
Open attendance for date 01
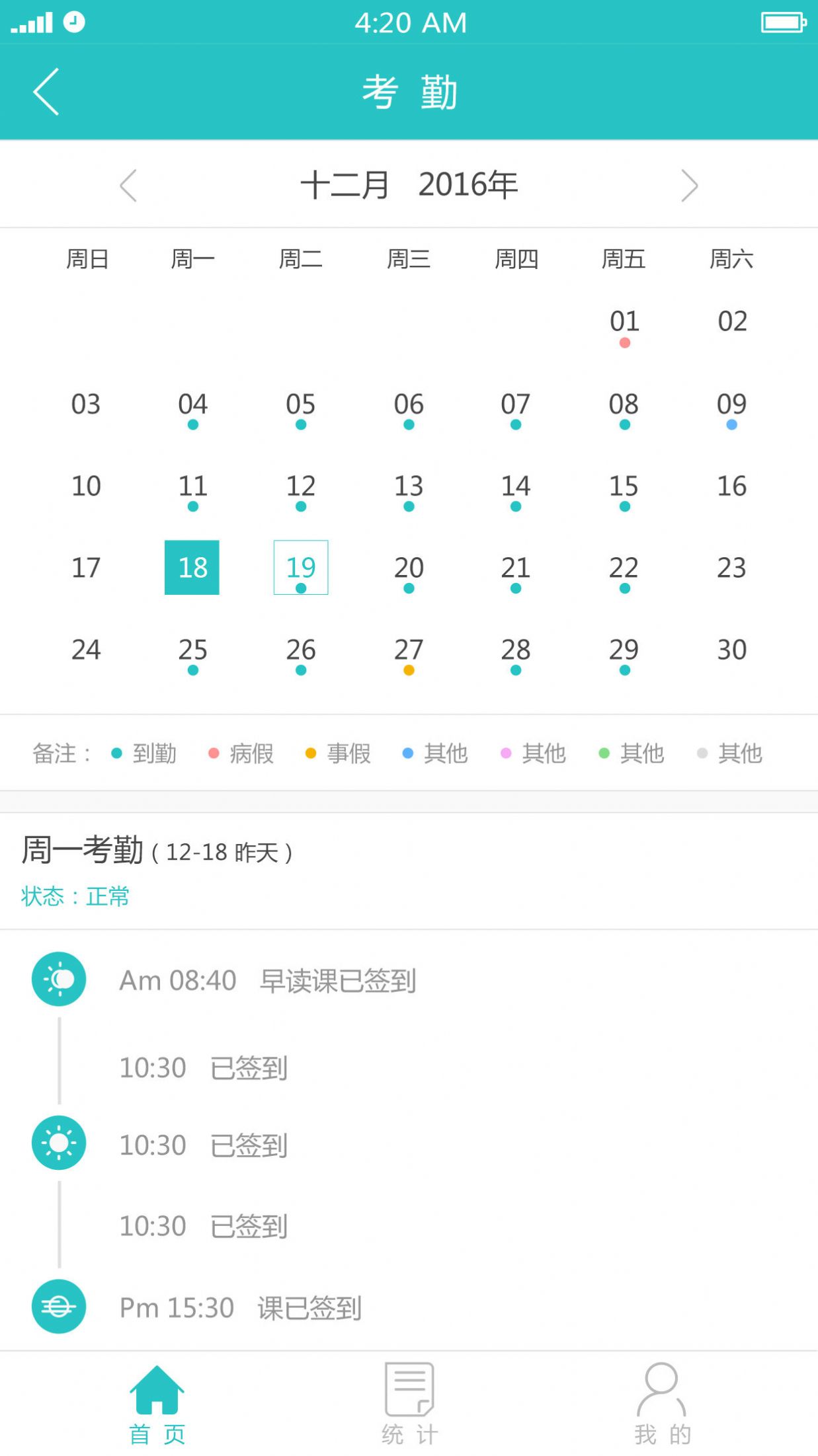624,327
